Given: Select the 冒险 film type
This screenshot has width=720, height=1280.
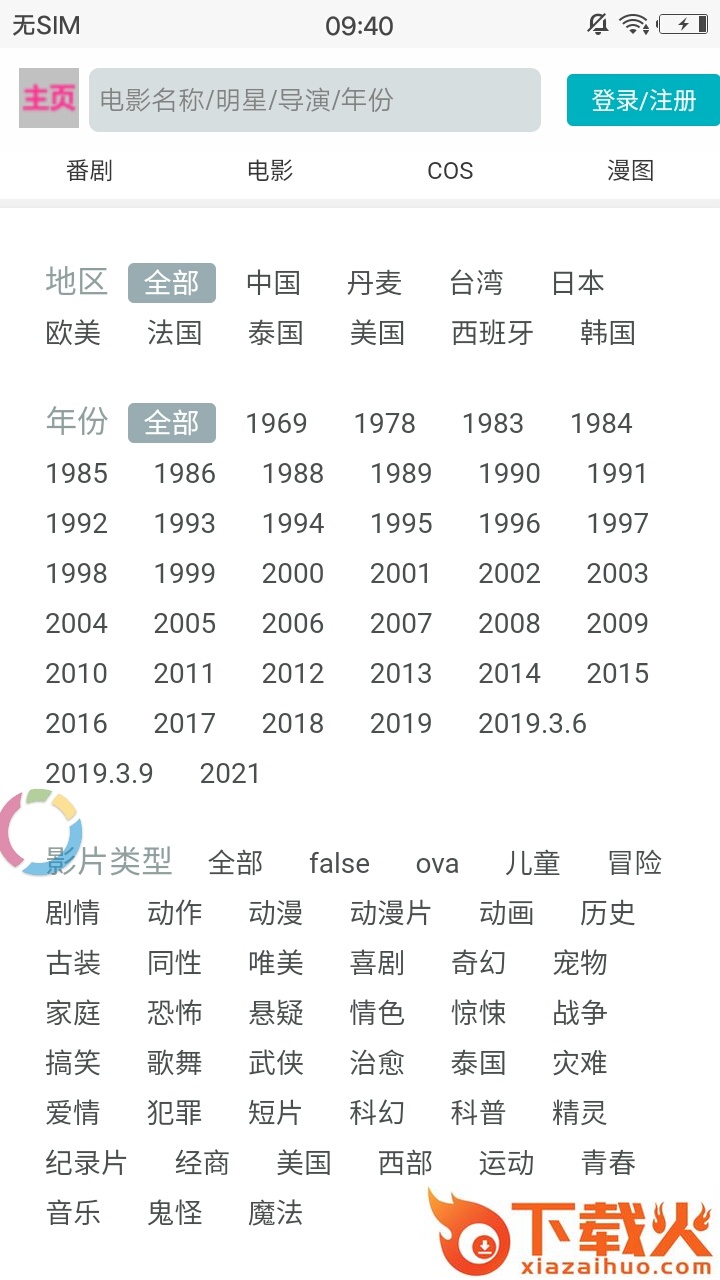Looking at the screenshot, I should point(635,863).
